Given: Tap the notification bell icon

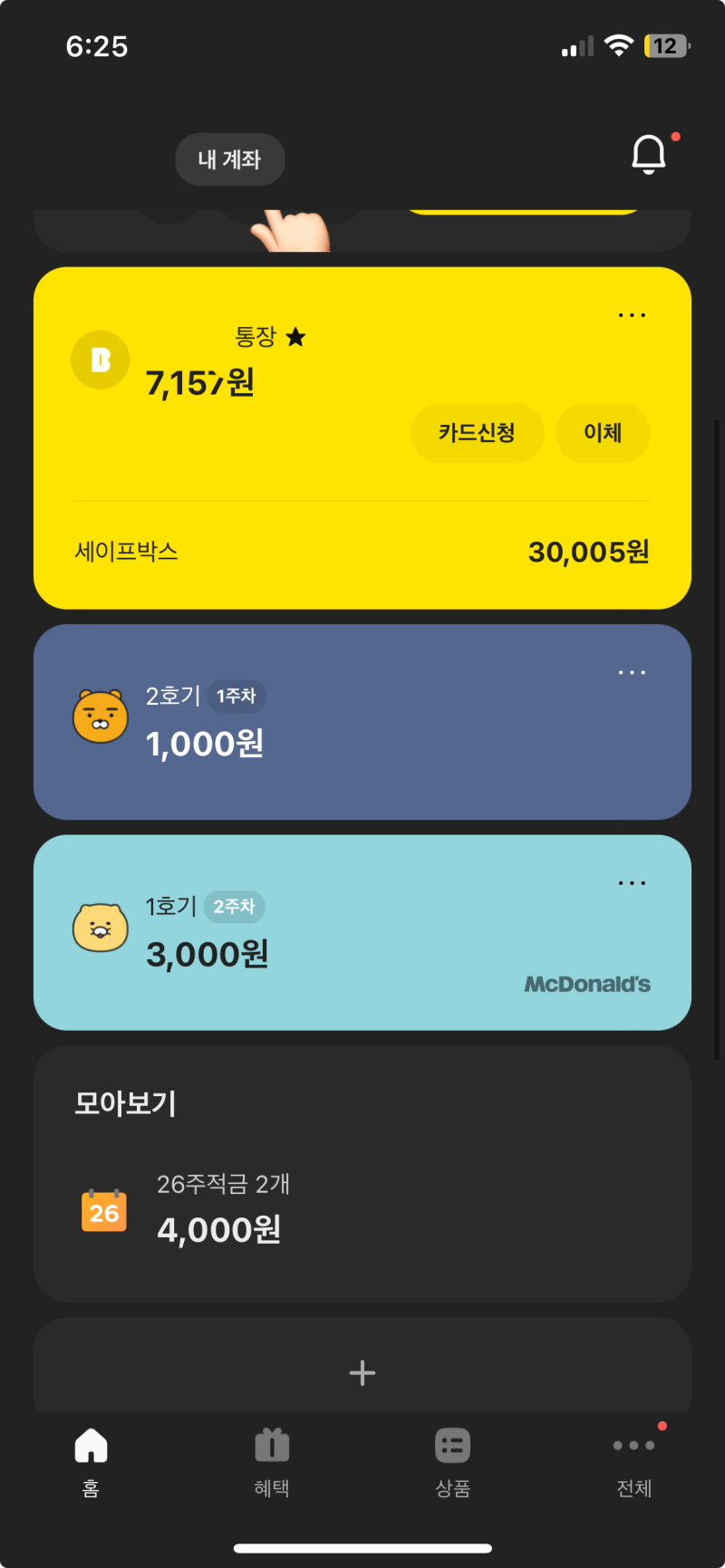Looking at the screenshot, I should tap(649, 154).
